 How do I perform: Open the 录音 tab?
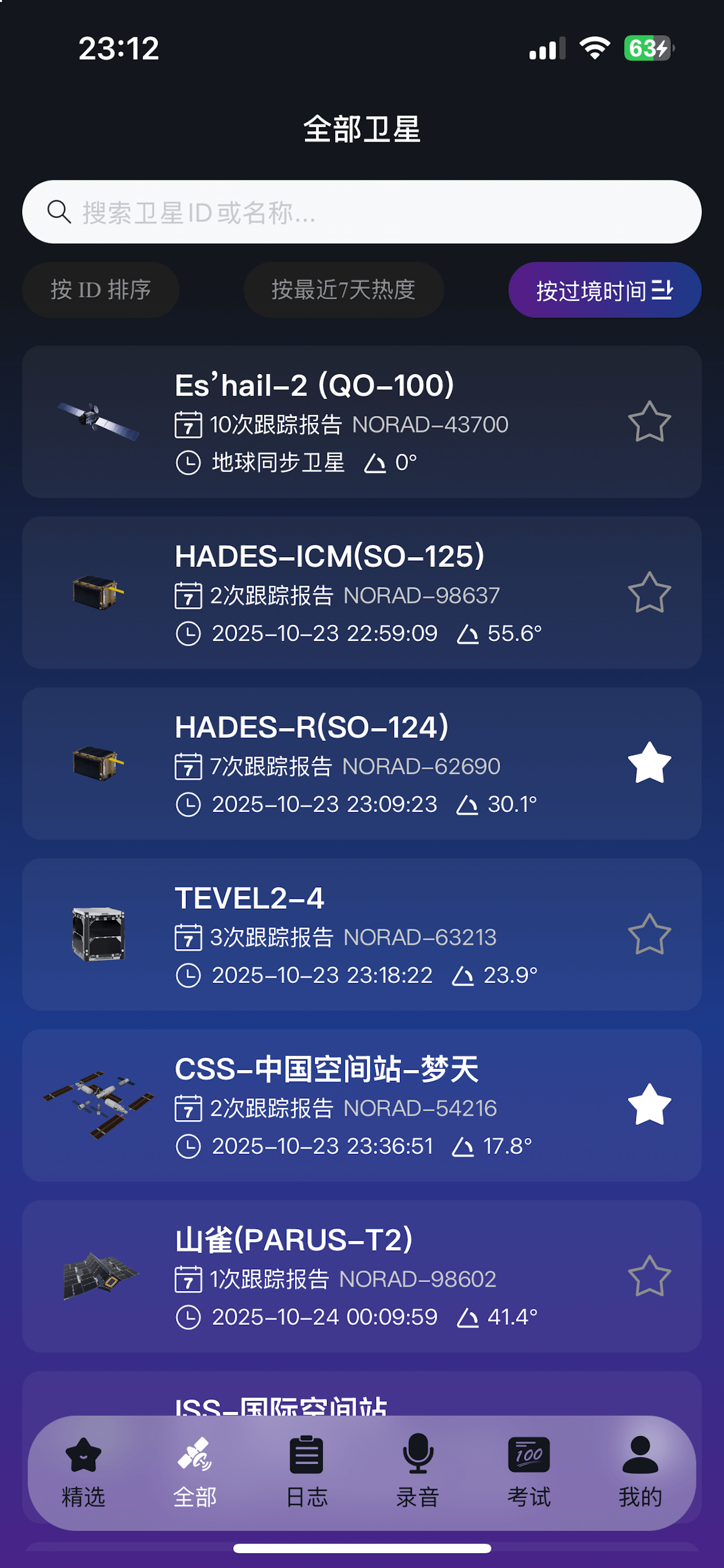418,1472
